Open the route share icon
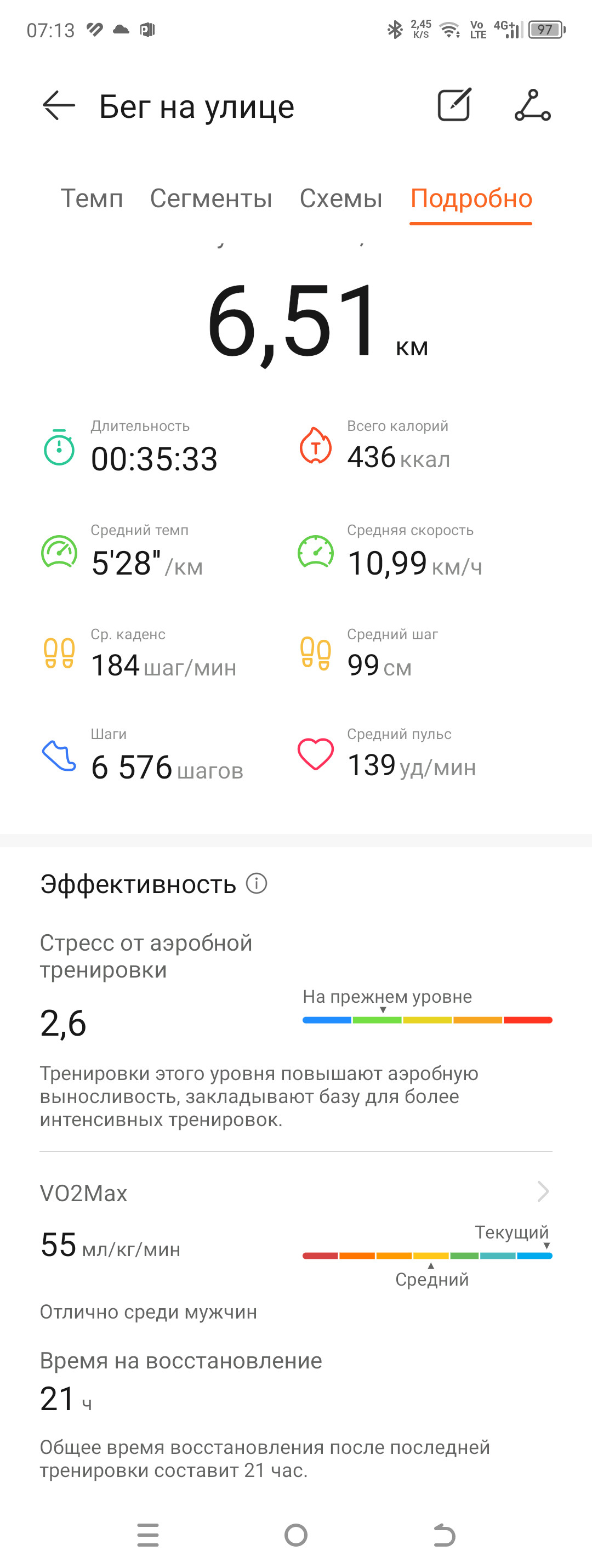The height and width of the screenshot is (1568, 592). [x=533, y=105]
